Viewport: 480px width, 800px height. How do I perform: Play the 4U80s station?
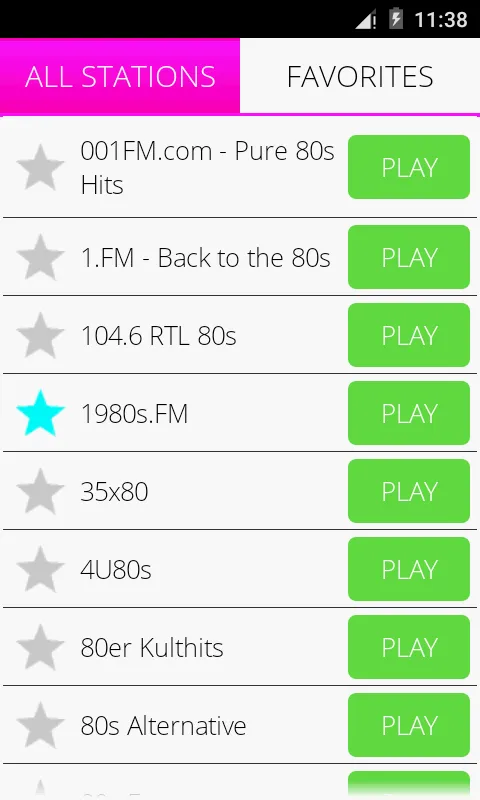pyautogui.click(x=409, y=569)
